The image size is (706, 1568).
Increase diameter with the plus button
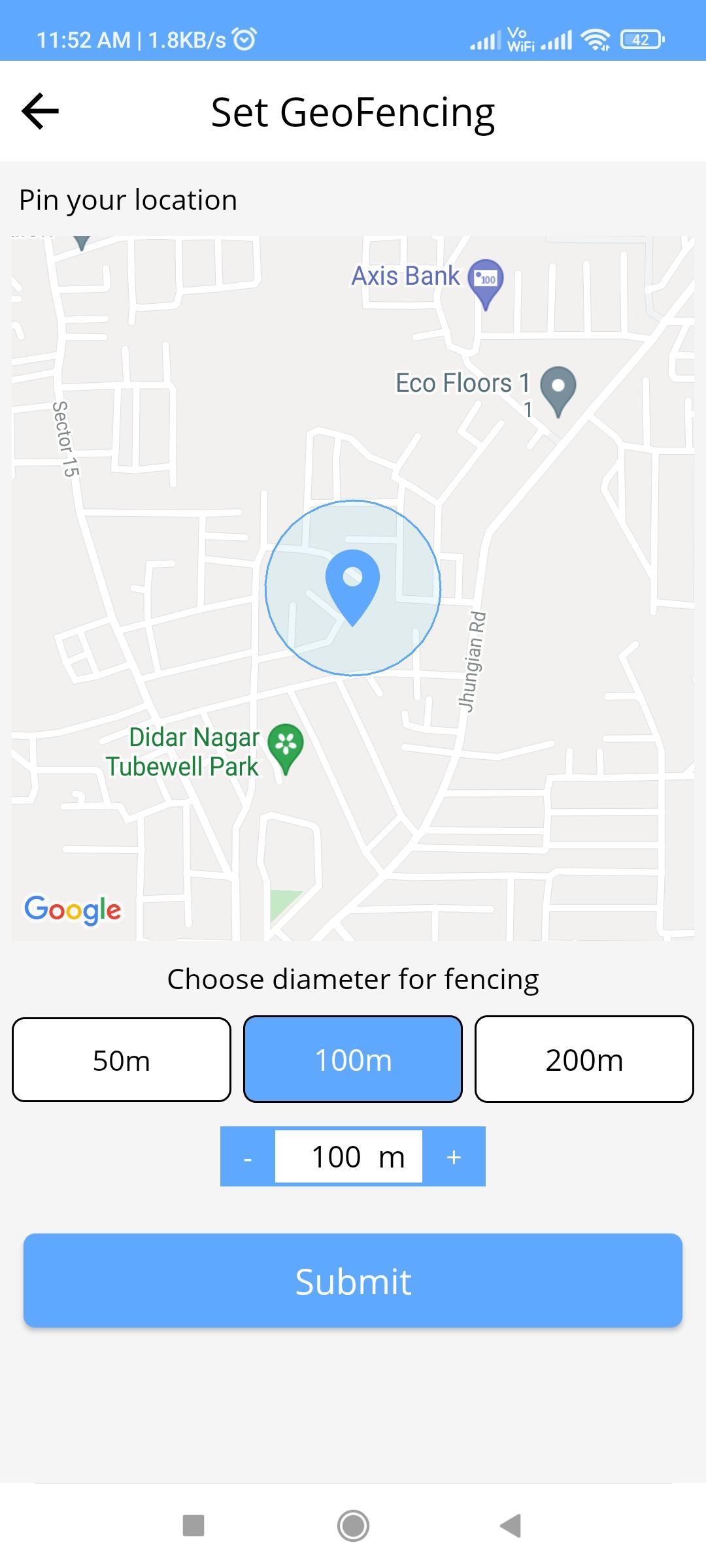click(454, 1156)
